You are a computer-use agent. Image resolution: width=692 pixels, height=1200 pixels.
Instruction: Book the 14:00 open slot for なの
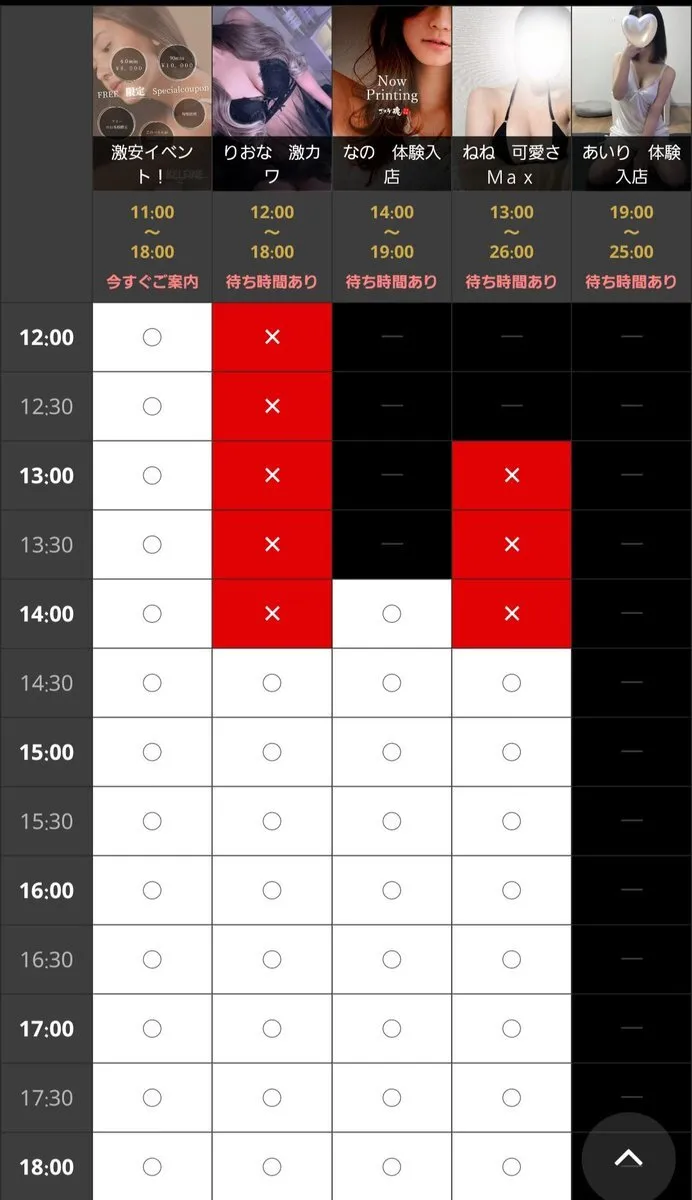[392, 614]
